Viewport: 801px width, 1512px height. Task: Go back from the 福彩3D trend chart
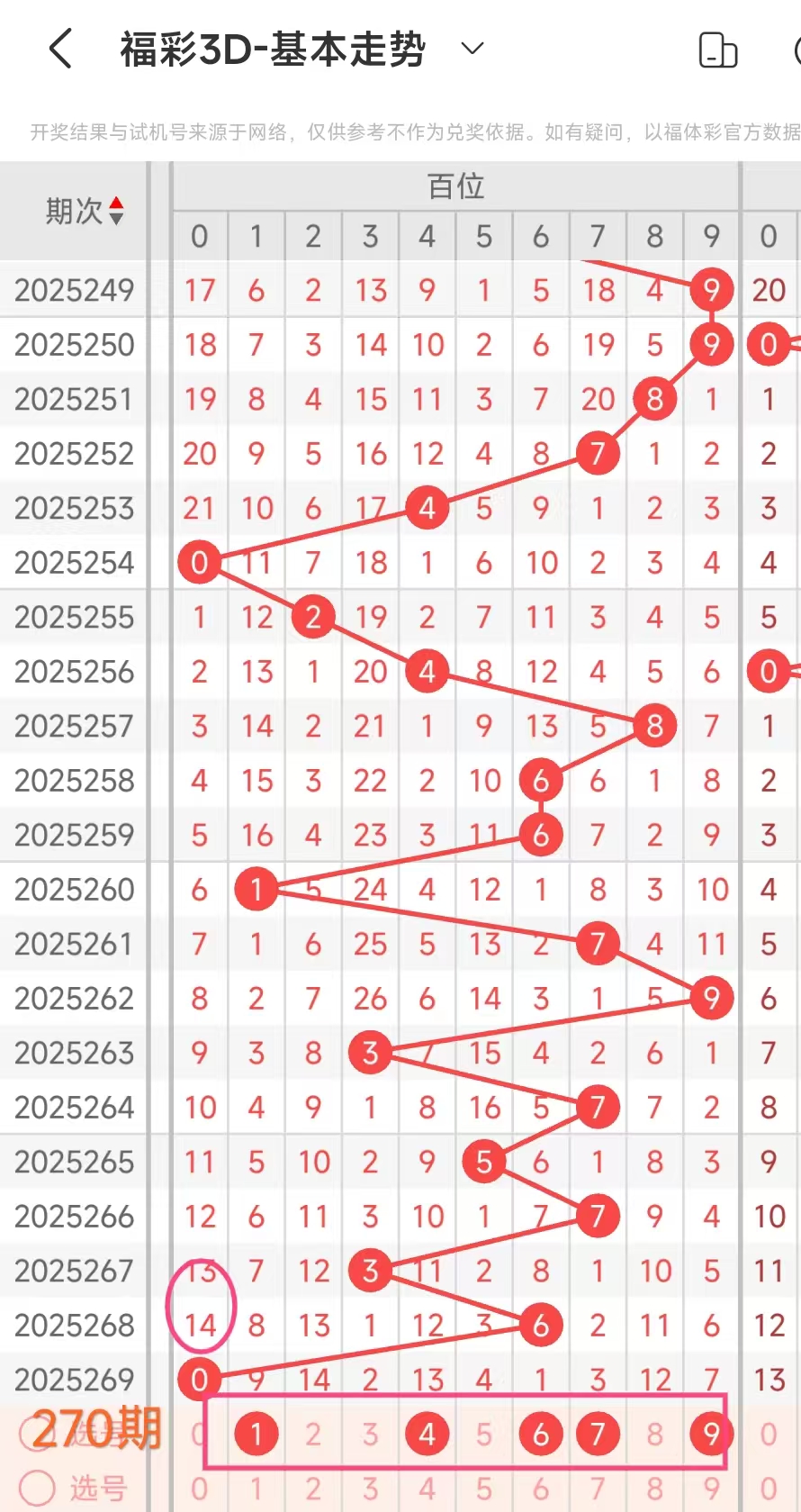[x=60, y=49]
